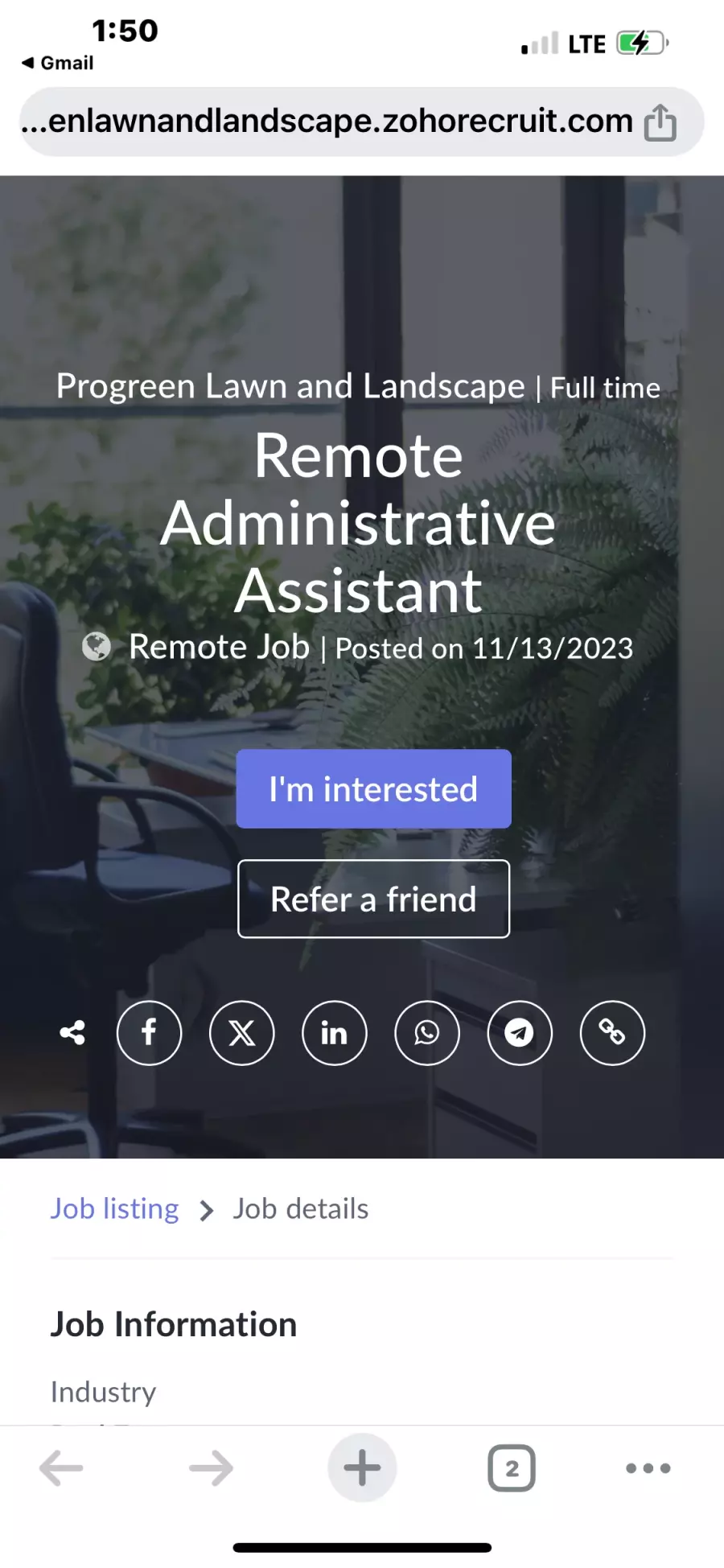Viewport: 724px width, 1568px height.
Task: Share the job on LinkedIn
Action: click(x=334, y=1033)
